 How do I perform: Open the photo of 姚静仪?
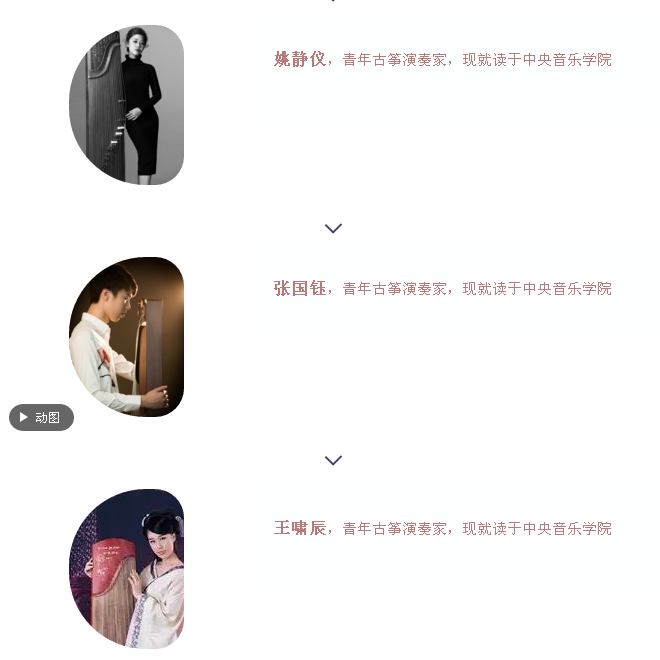127,105
